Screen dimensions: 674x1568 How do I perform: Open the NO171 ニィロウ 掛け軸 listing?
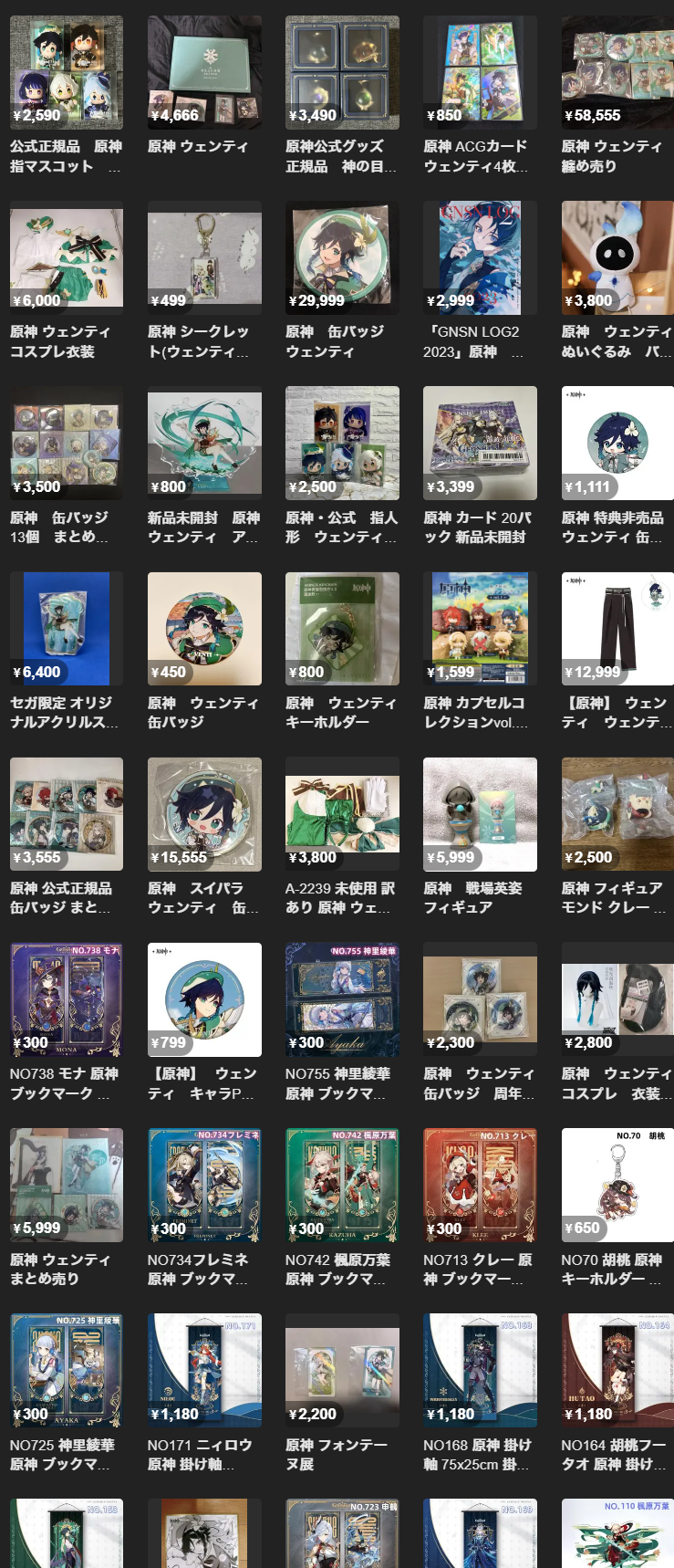coord(204,1370)
